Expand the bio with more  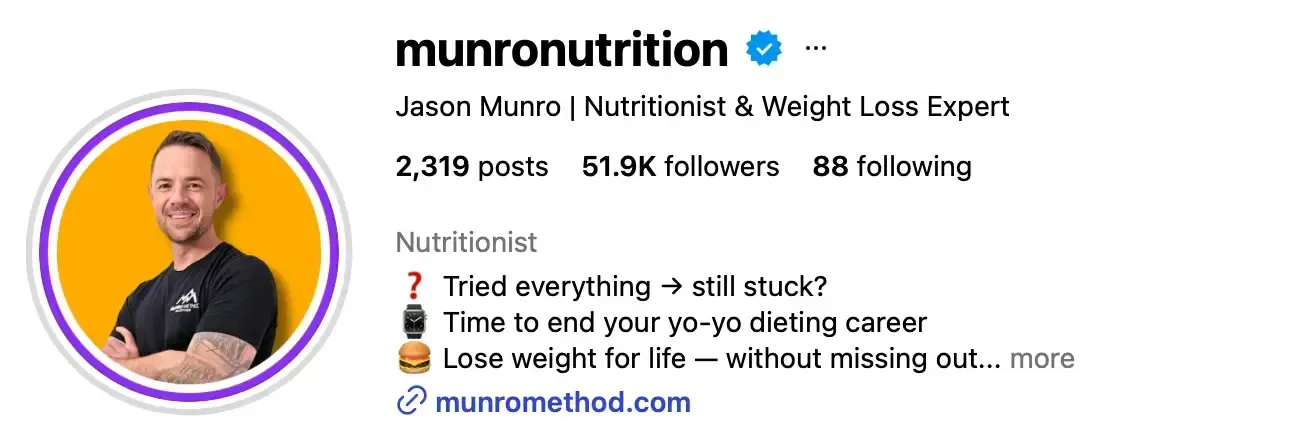click(1042, 358)
